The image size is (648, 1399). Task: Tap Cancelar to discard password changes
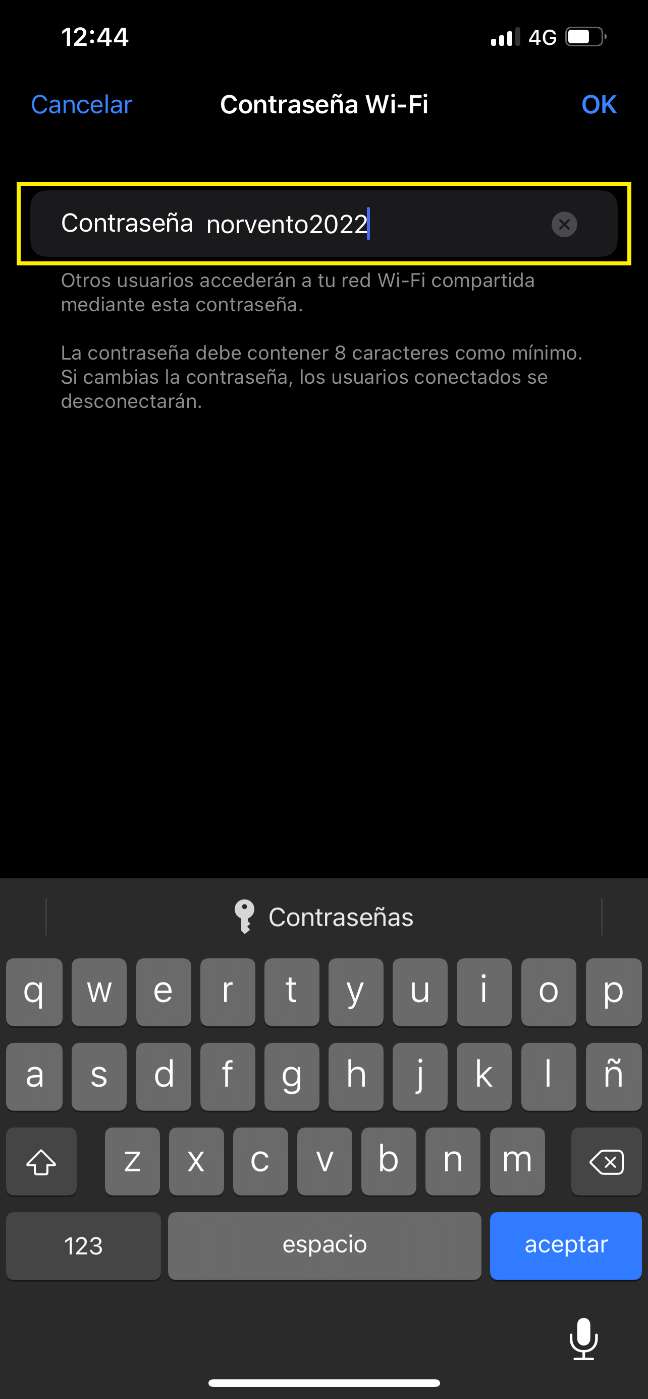tap(81, 105)
